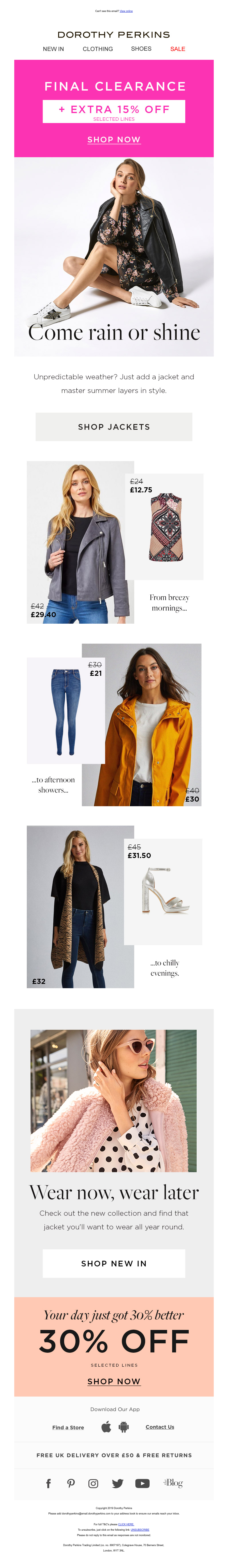Go to the NEW IN section
Image resolution: width=228 pixels, height=1568 pixels.
pyautogui.click(x=53, y=49)
